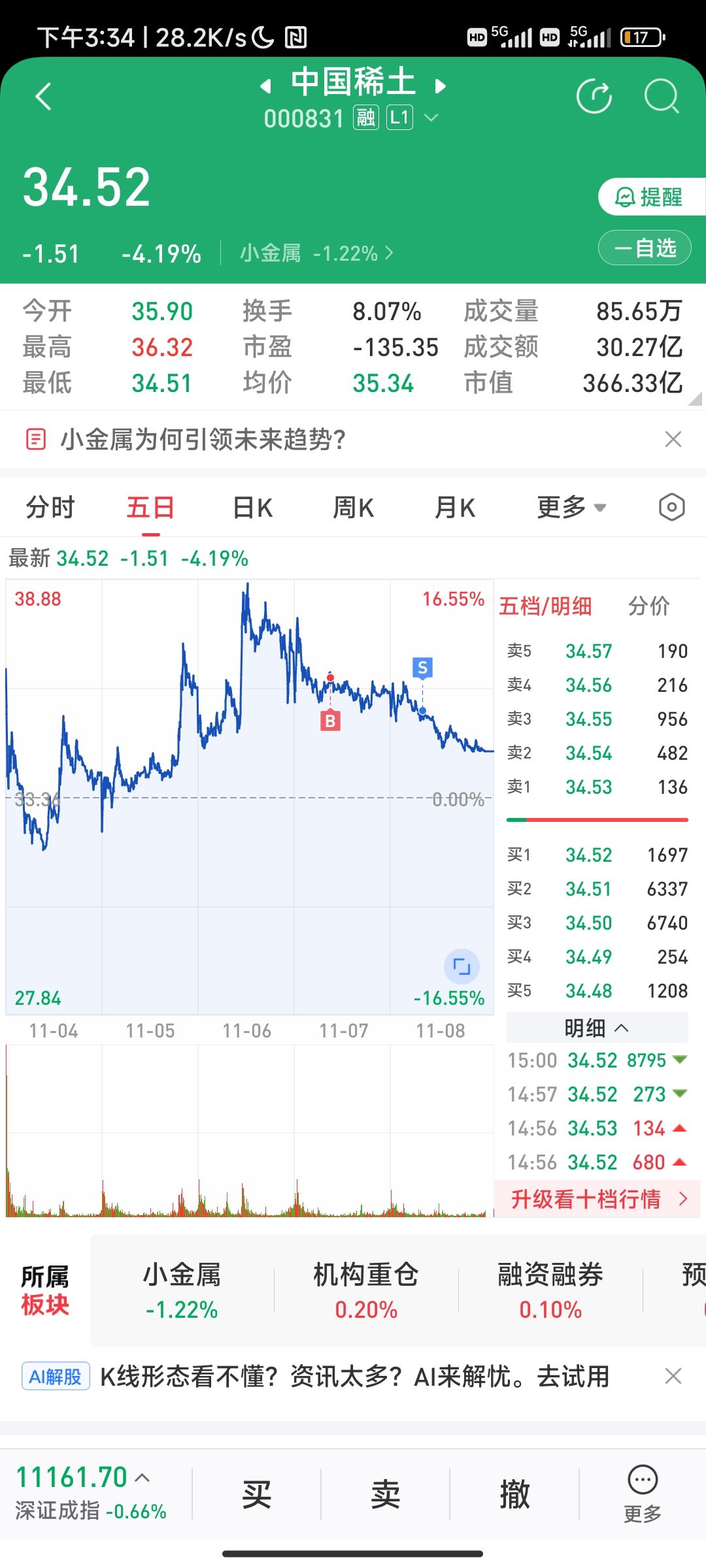Open 升级看十档行情 upgrade link
This screenshot has width=706, height=1568.
pos(597,1199)
